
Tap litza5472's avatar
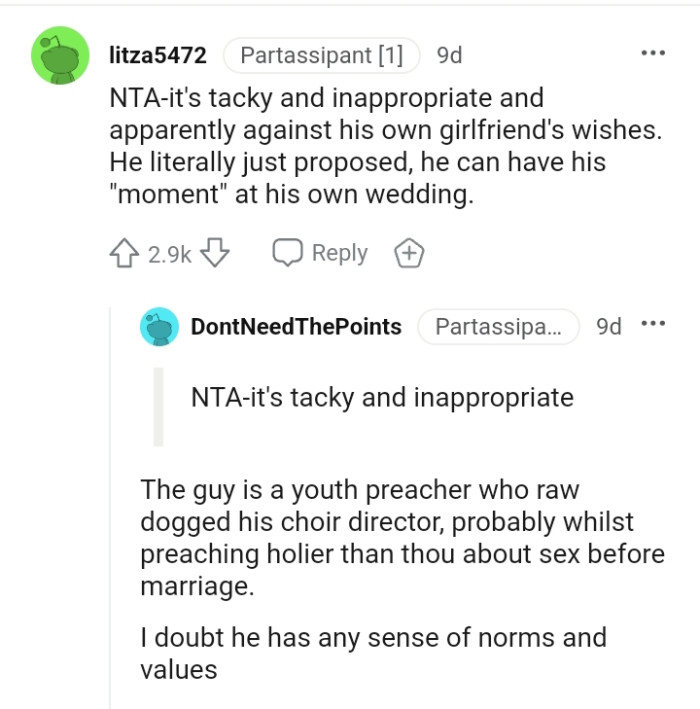(x=59, y=56)
